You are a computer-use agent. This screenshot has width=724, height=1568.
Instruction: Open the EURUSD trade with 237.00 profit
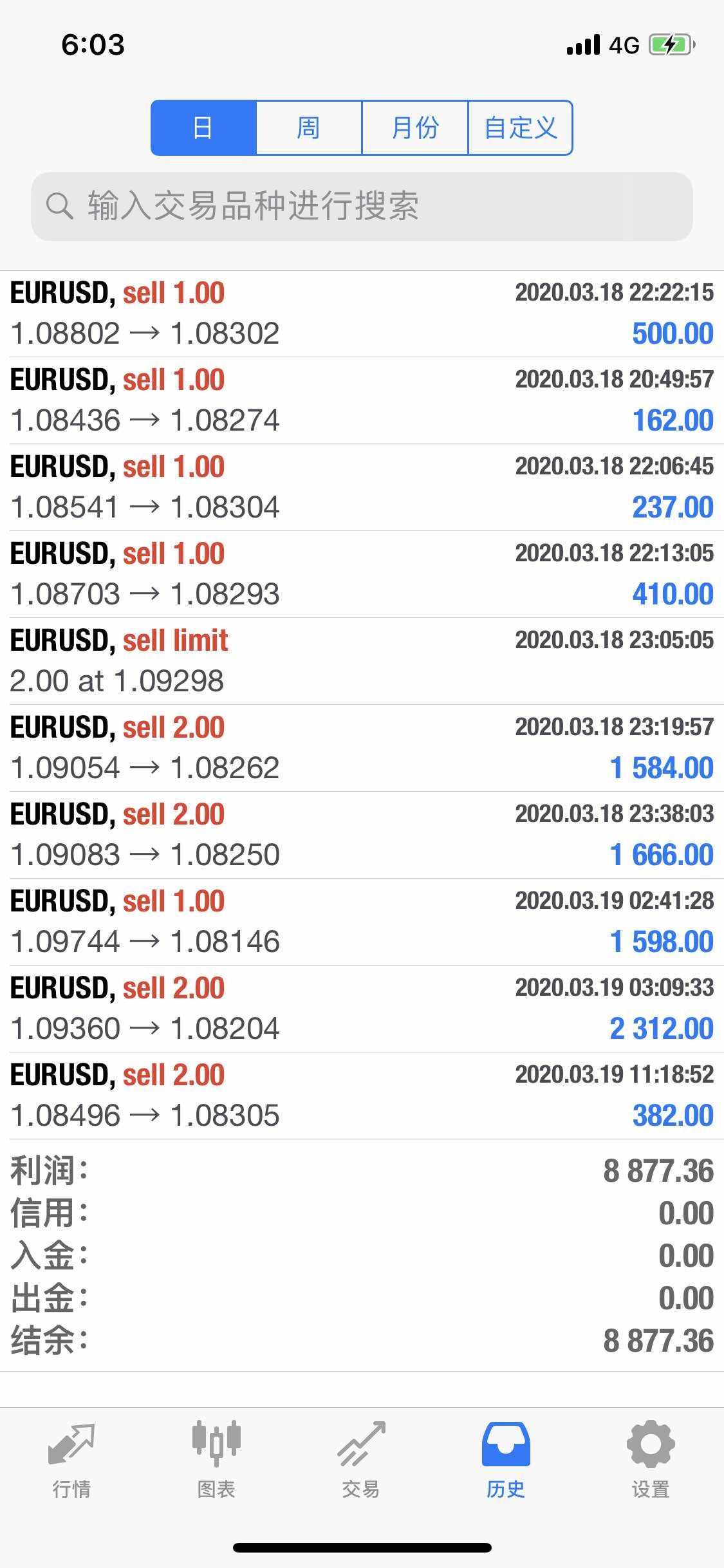tap(362, 487)
